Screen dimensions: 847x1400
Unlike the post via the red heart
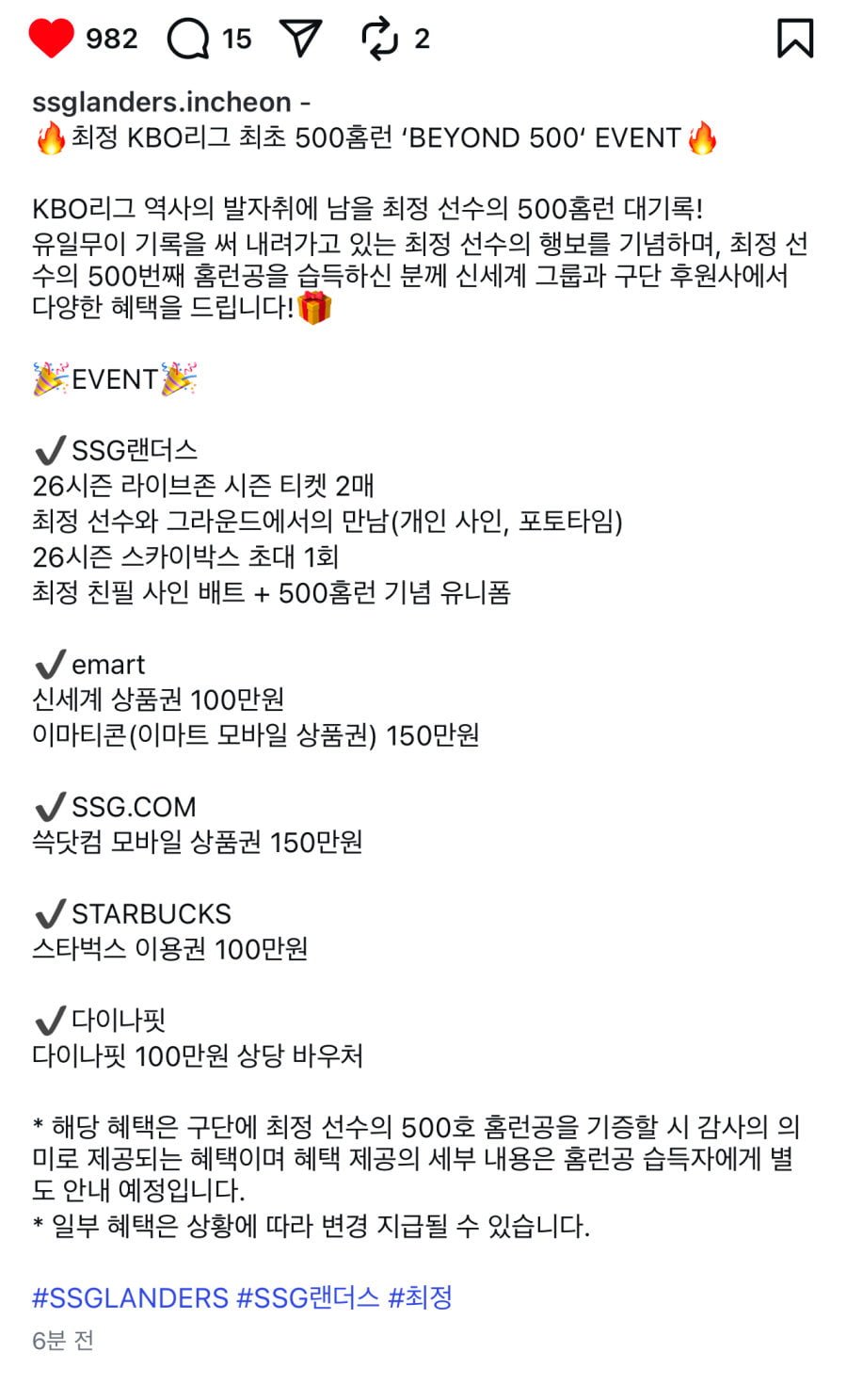click(51, 39)
